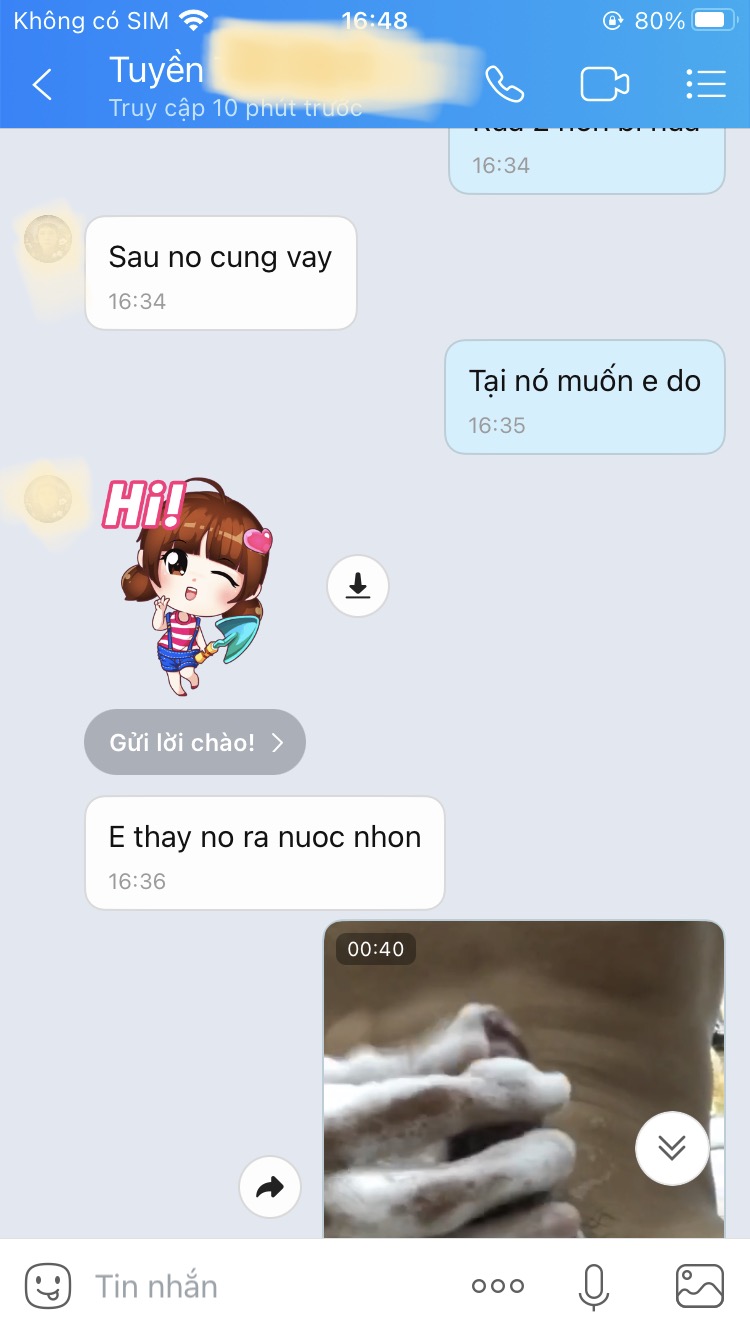This screenshot has height=1334, width=750.
Task: Open the emoji and sticker picker
Action: [x=48, y=1286]
